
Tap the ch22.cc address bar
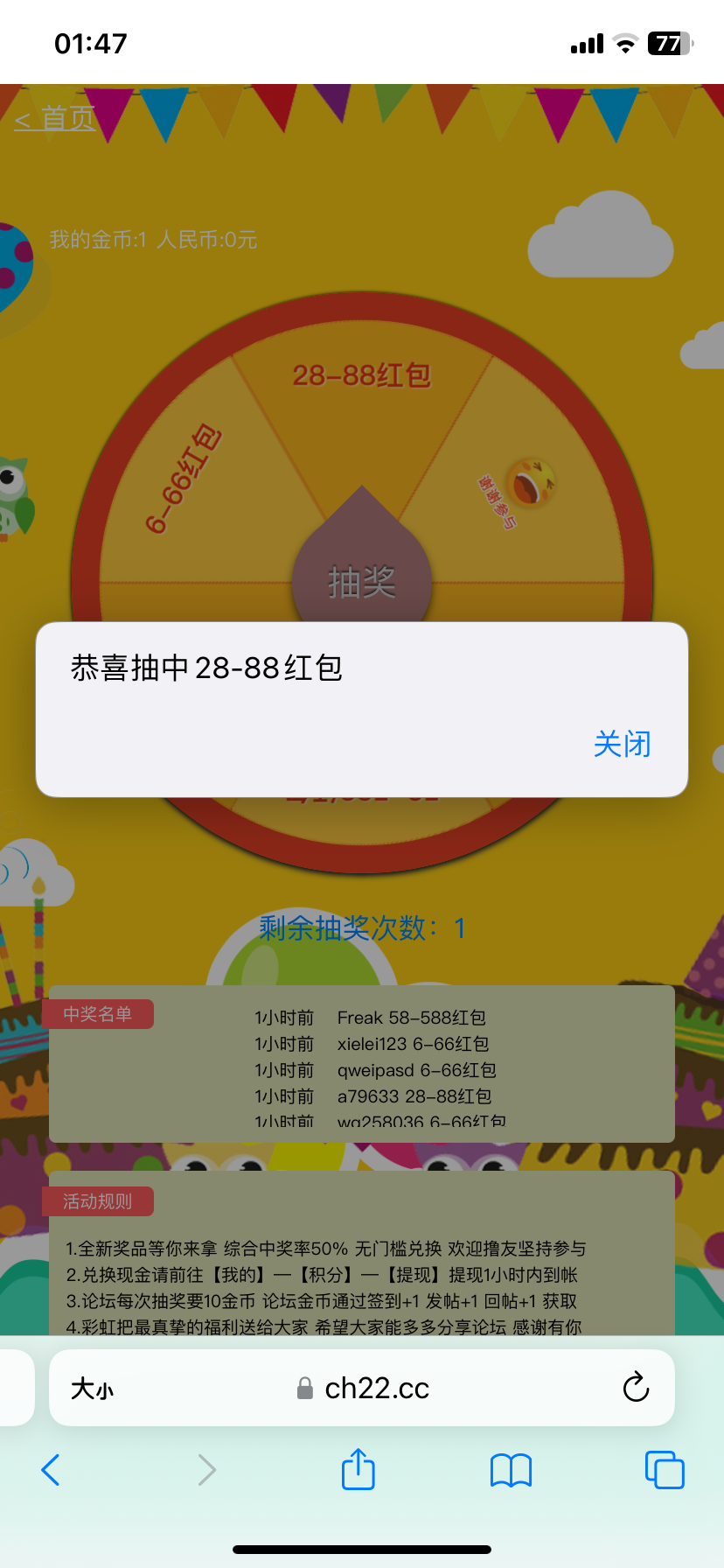tap(376, 1389)
